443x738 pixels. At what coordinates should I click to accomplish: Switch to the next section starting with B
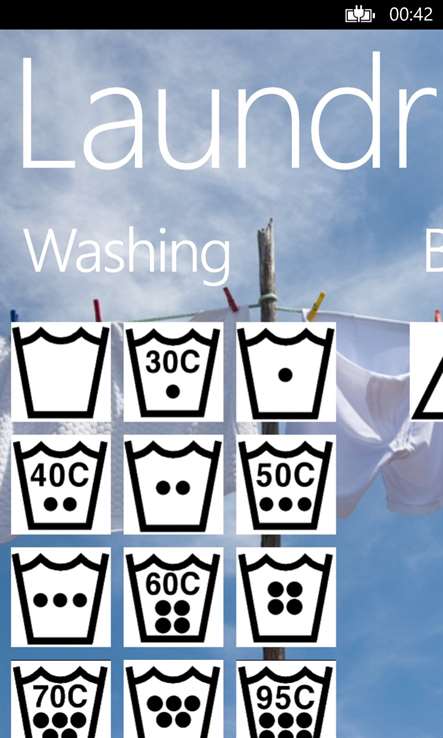pos(434,250)
